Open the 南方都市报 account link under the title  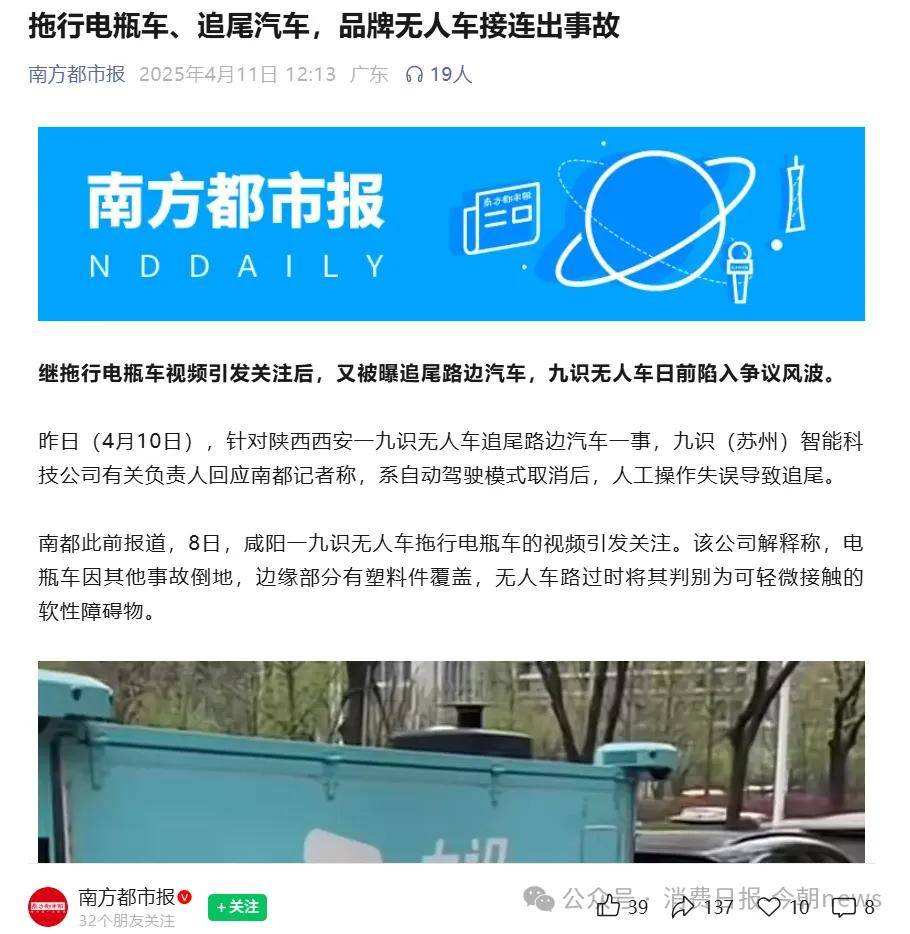(x=77, y=74)
